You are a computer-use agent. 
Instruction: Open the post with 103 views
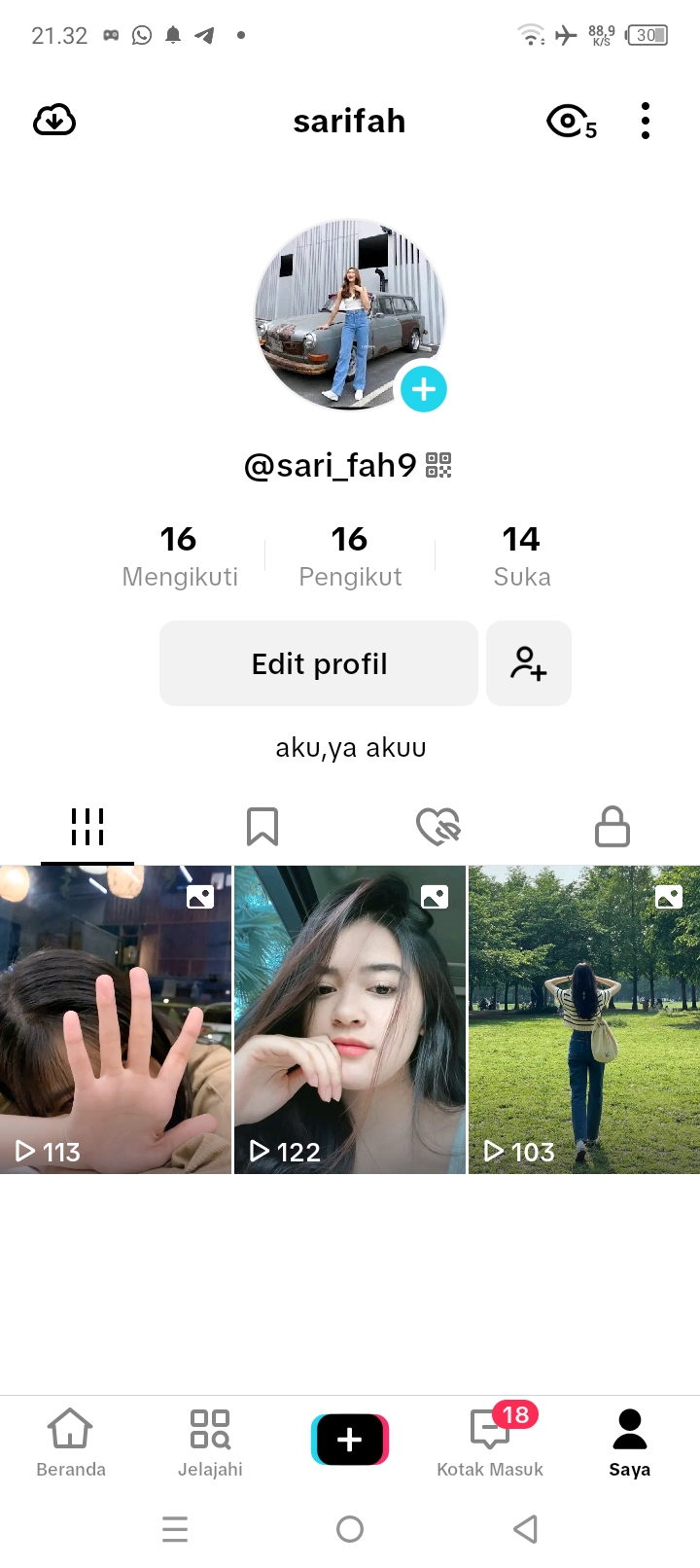584,1019
